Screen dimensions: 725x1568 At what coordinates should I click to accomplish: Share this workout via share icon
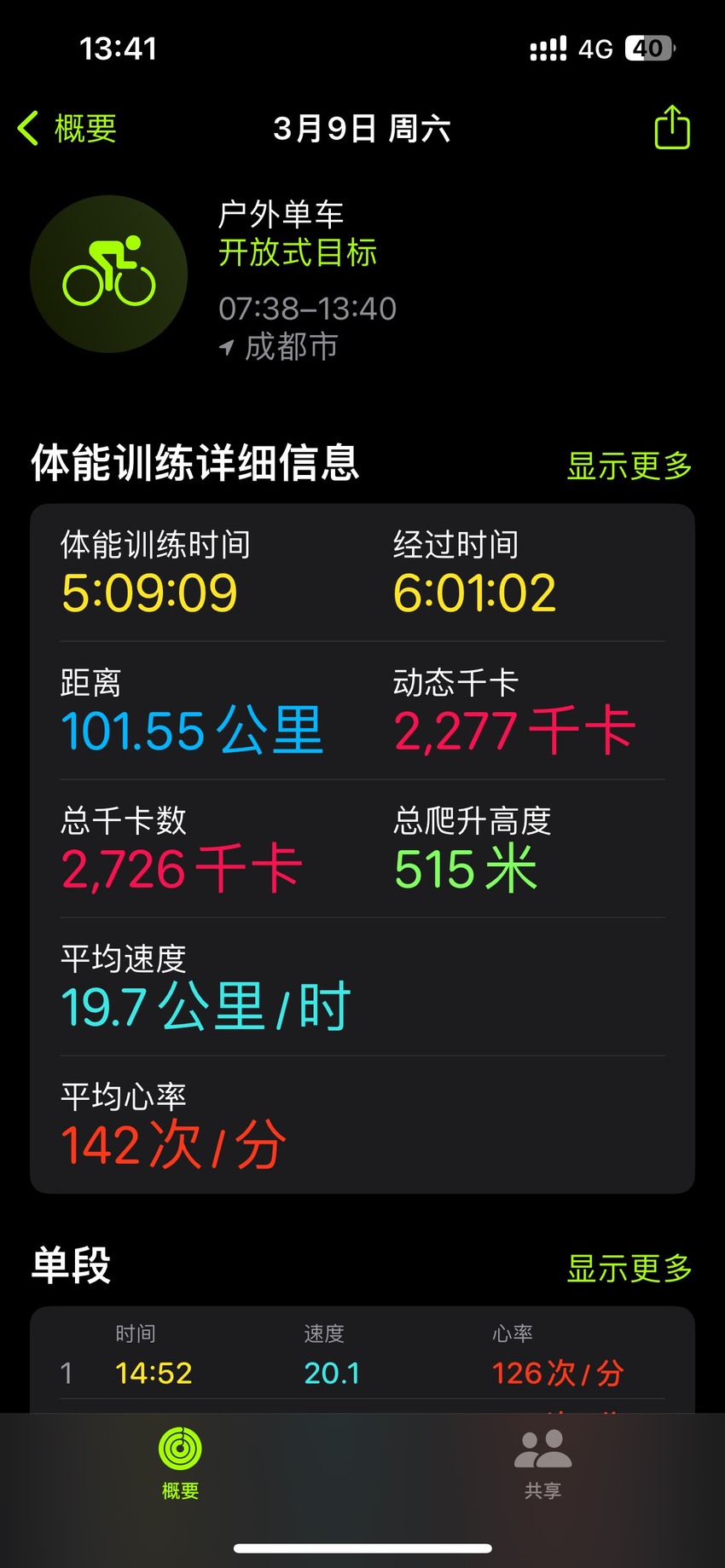671,127
